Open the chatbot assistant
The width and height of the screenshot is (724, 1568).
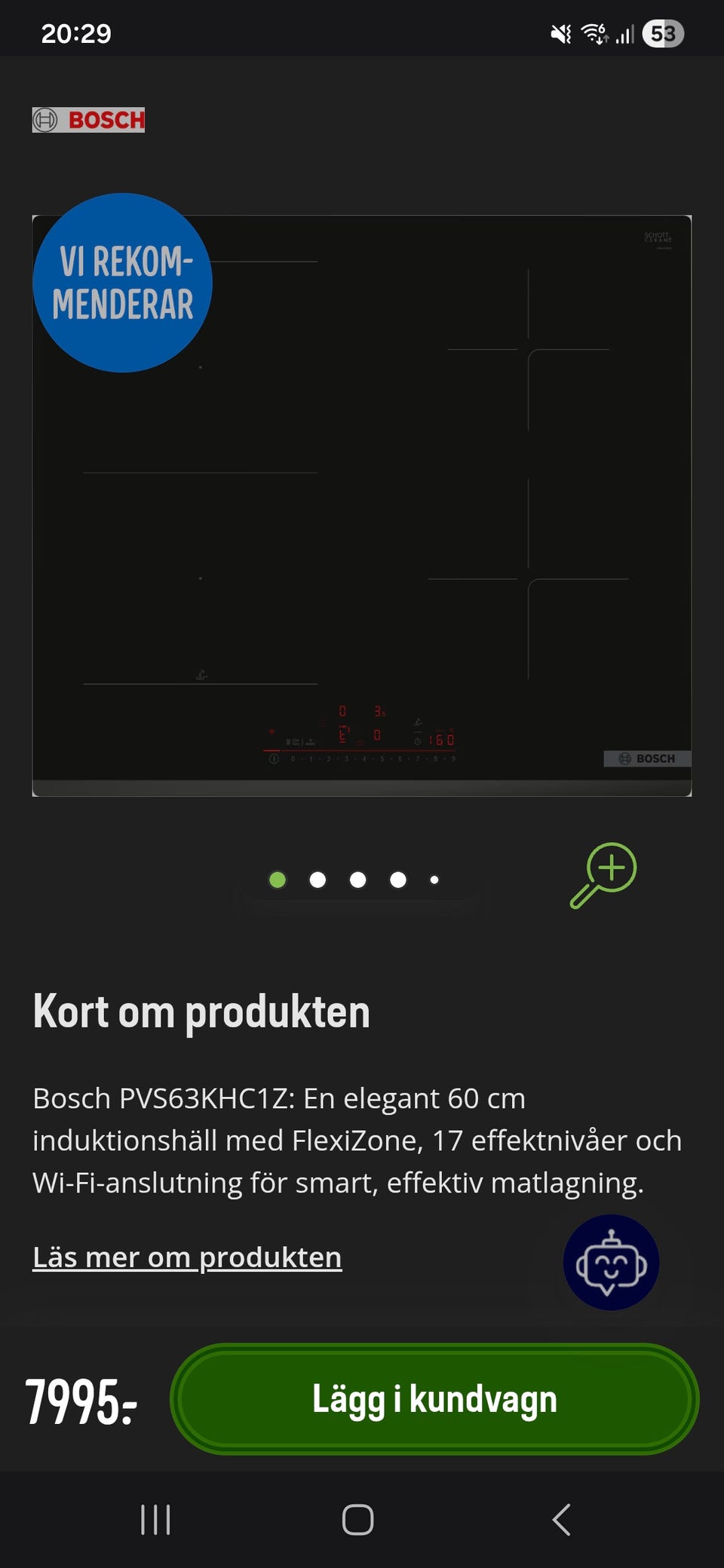(x=611, y=1263)
